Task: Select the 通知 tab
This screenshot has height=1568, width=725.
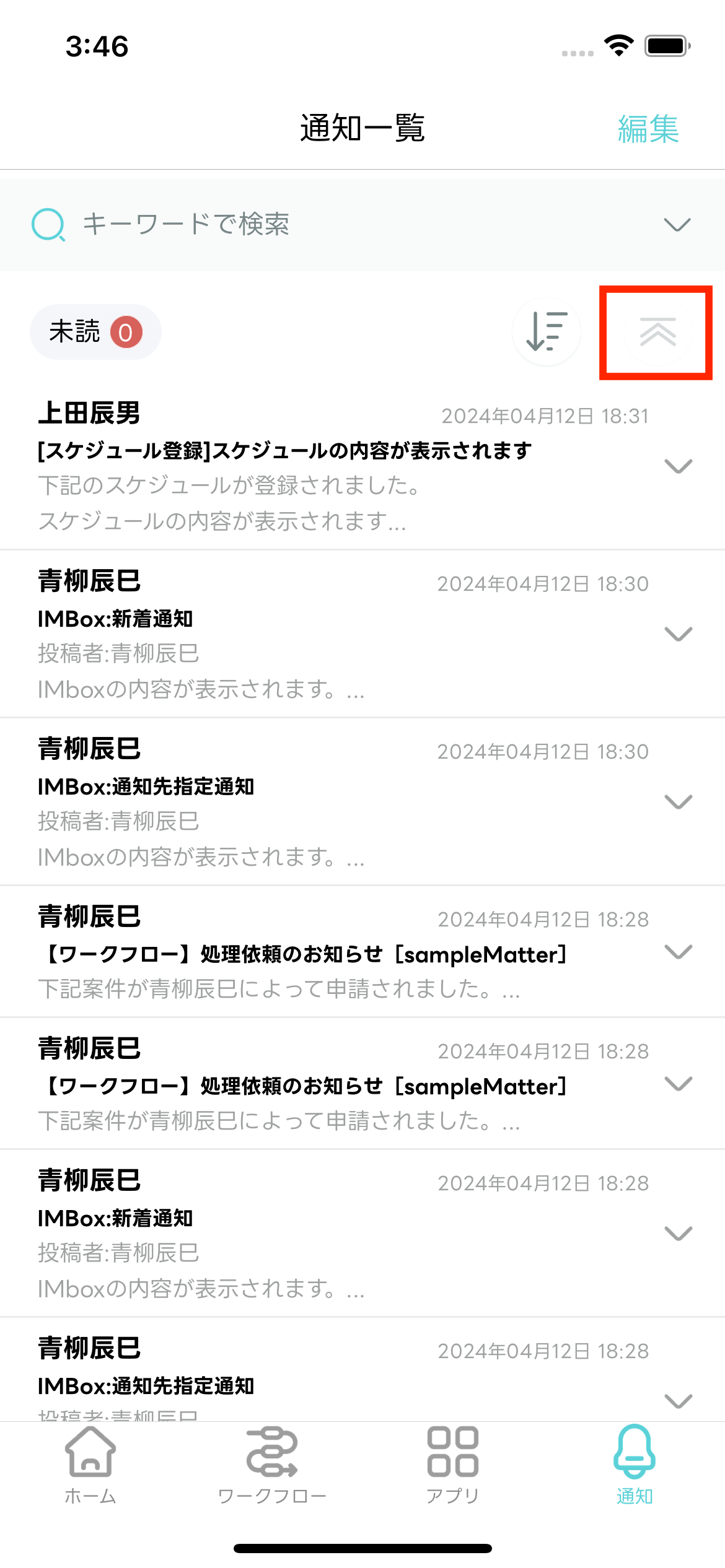Action: (635, 1465)
